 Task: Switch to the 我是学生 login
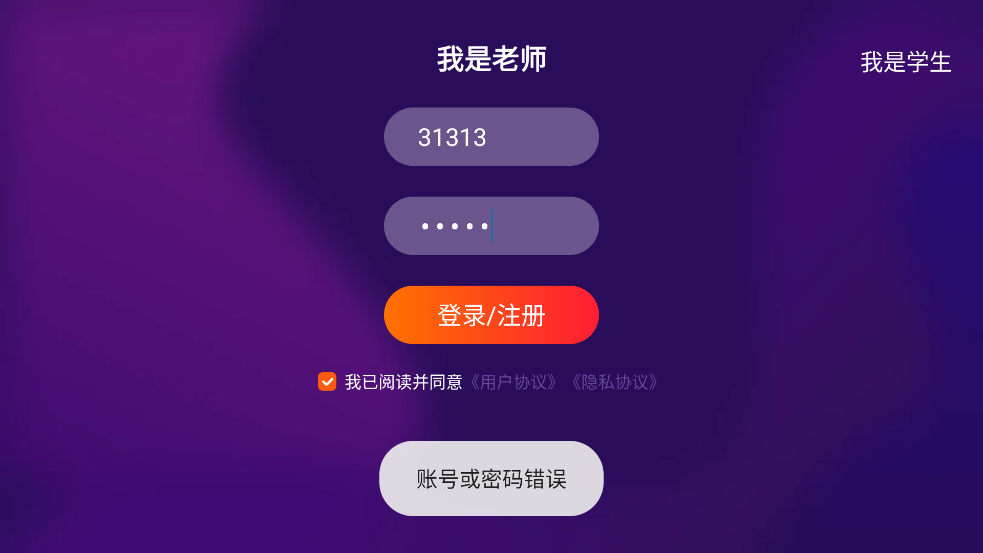tap(906, 62)
